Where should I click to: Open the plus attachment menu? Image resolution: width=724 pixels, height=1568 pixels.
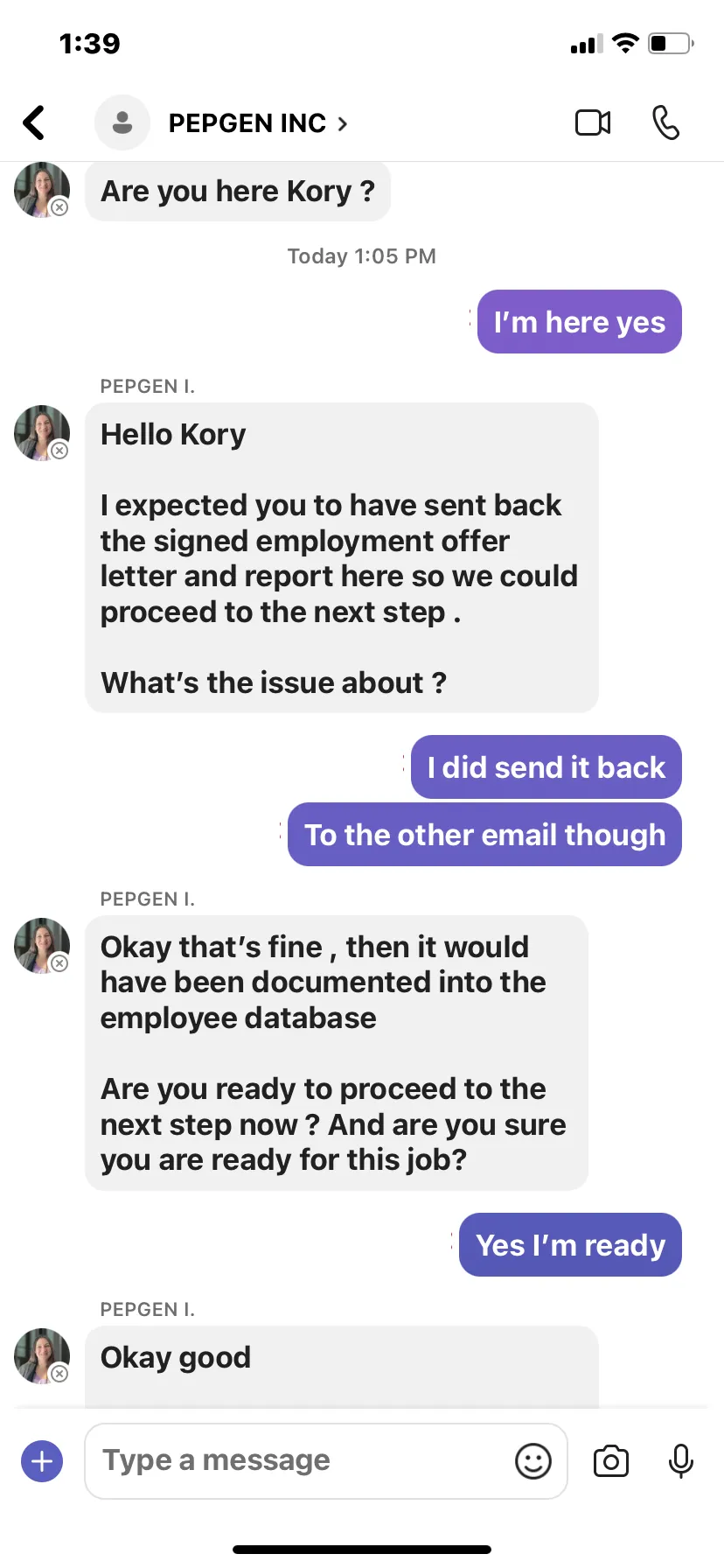pyautogui.click(x=42, y=1460)
